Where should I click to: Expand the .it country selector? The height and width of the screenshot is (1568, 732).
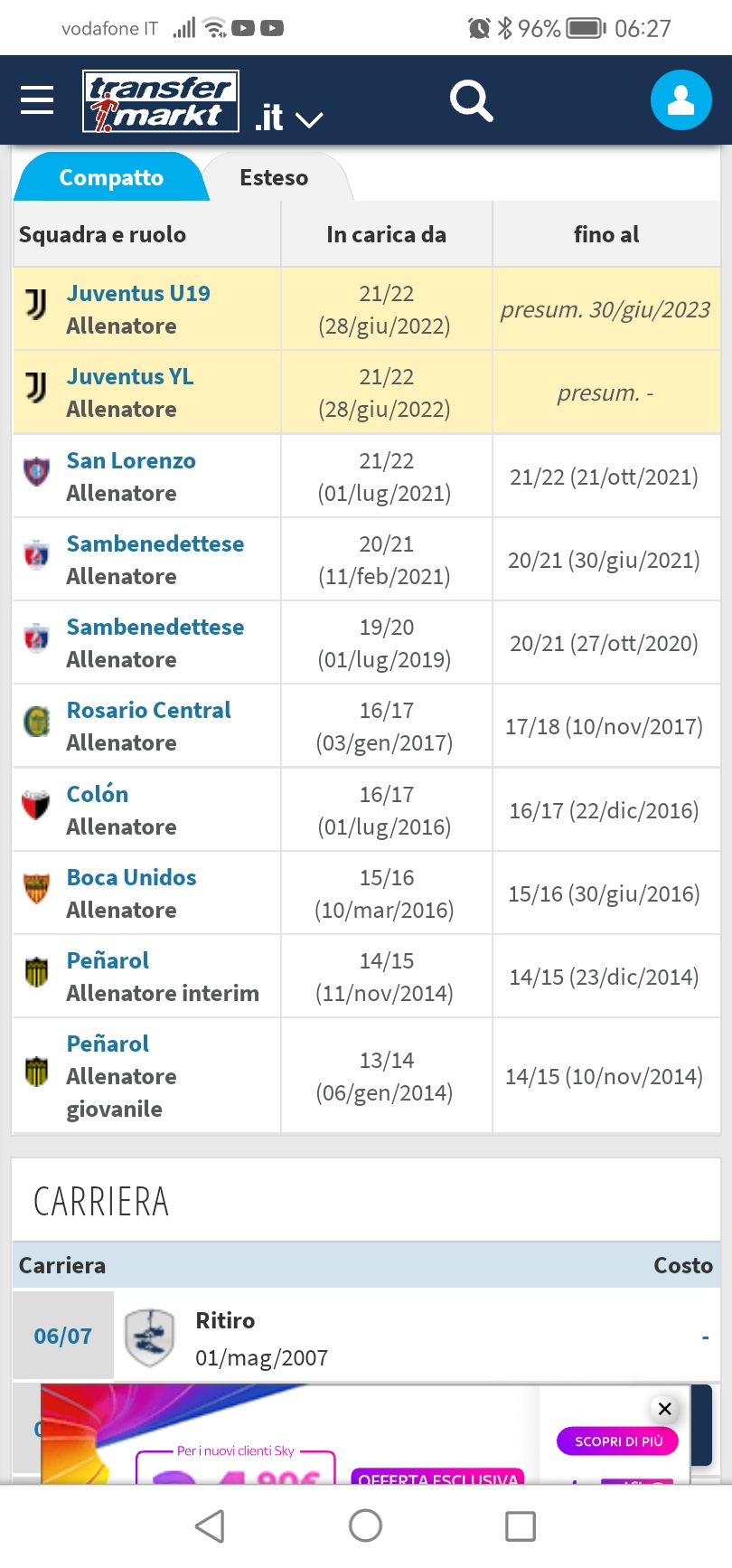(x=288, y=118)
